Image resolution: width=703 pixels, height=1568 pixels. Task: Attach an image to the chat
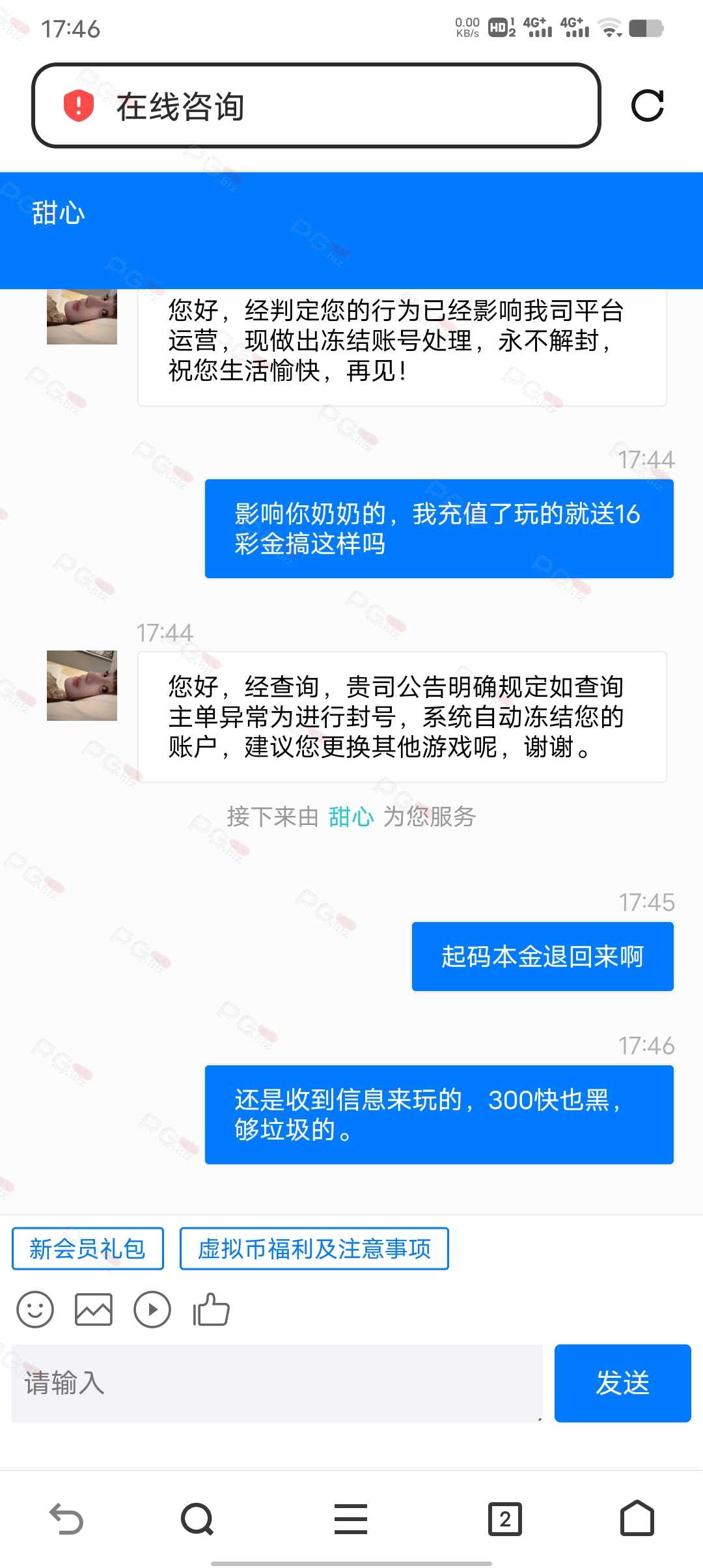pos(94,1309)
